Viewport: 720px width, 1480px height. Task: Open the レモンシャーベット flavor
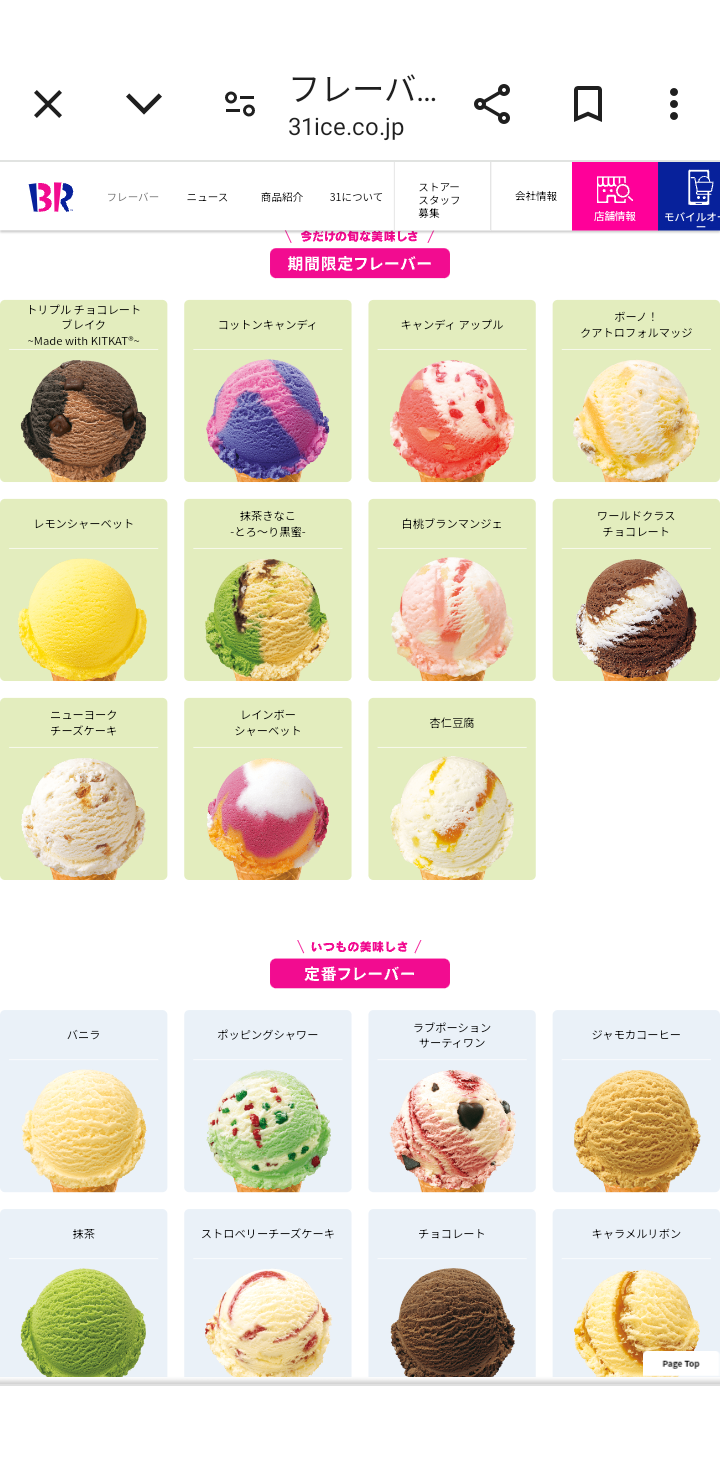pyautogui.click(x=84, y=590)
